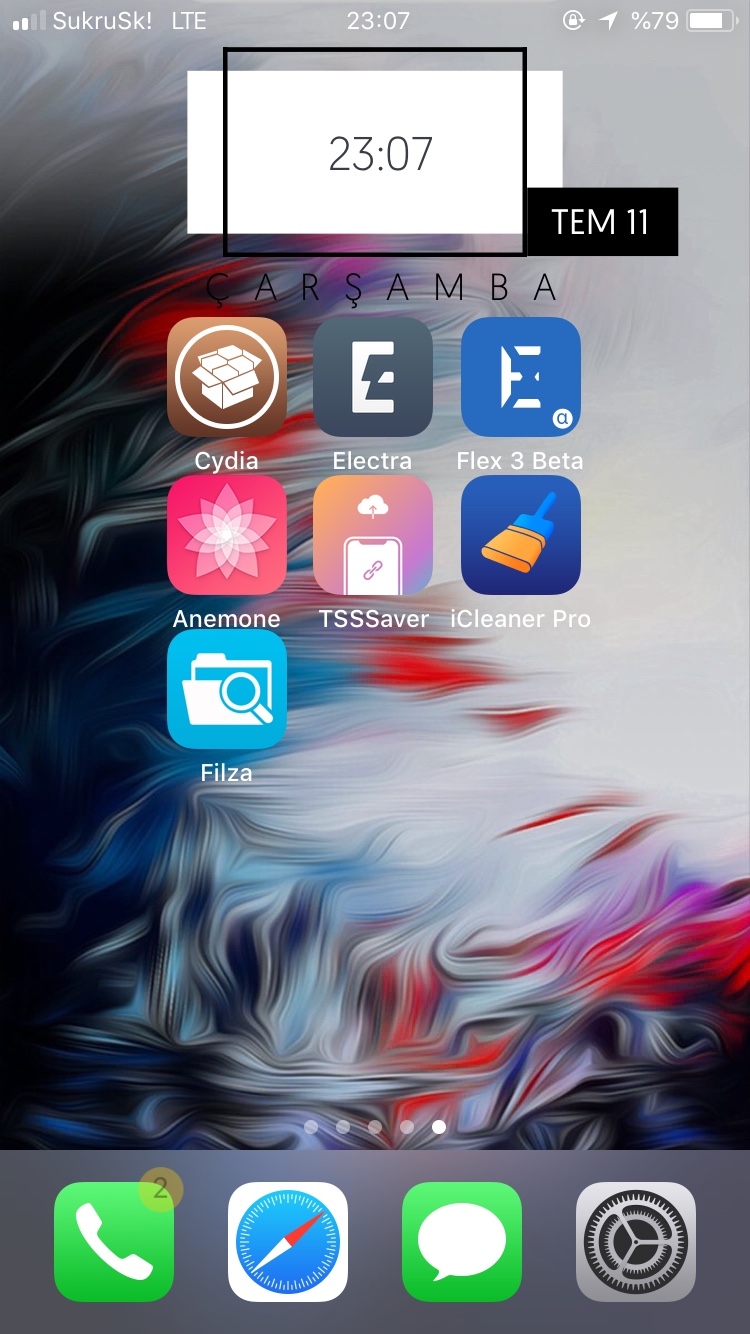The width and height of the screenshot is (750, 1334).
Task: Tap the battery percentage indicator
Action: pos(650,20)
